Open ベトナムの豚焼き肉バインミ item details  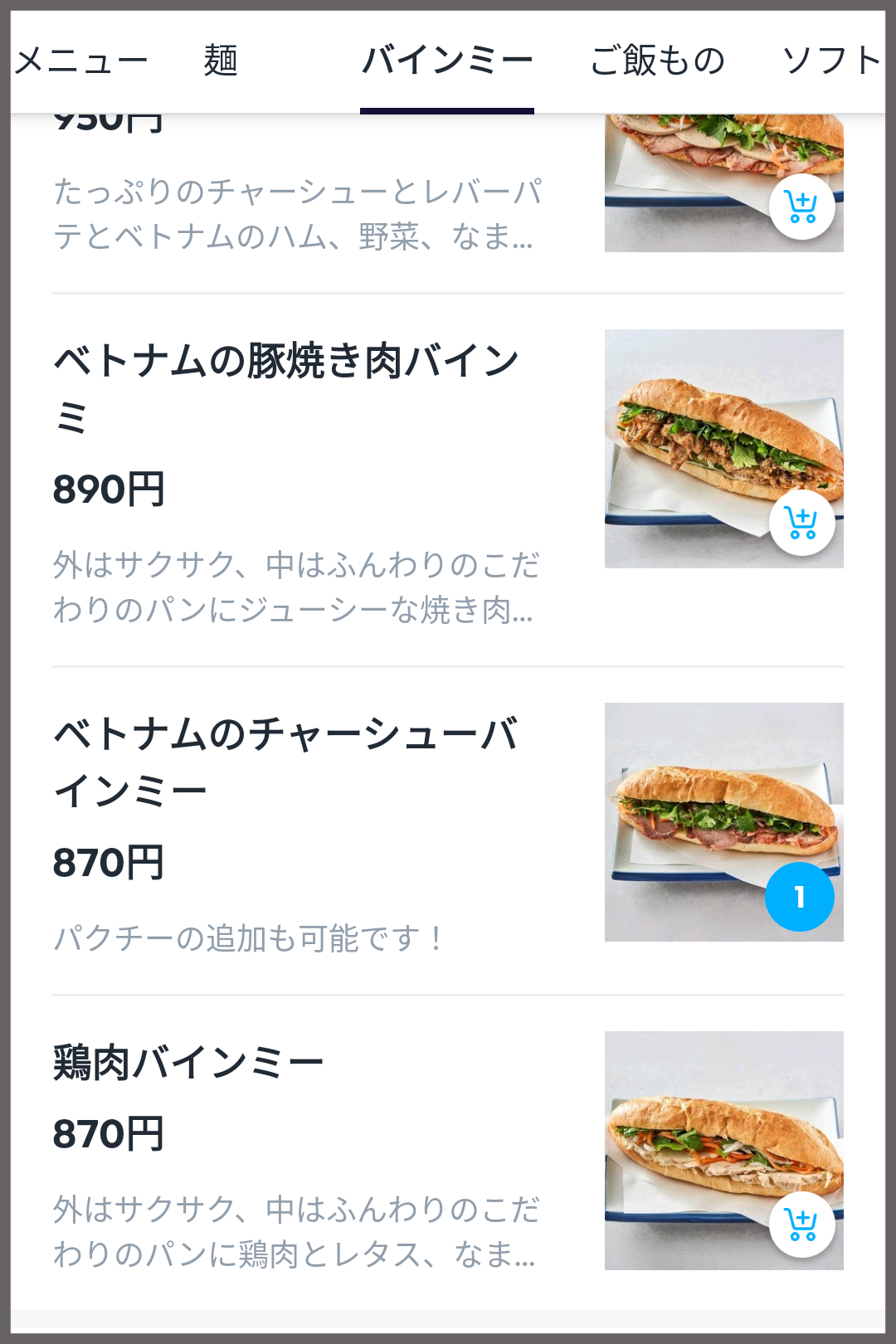286,388
